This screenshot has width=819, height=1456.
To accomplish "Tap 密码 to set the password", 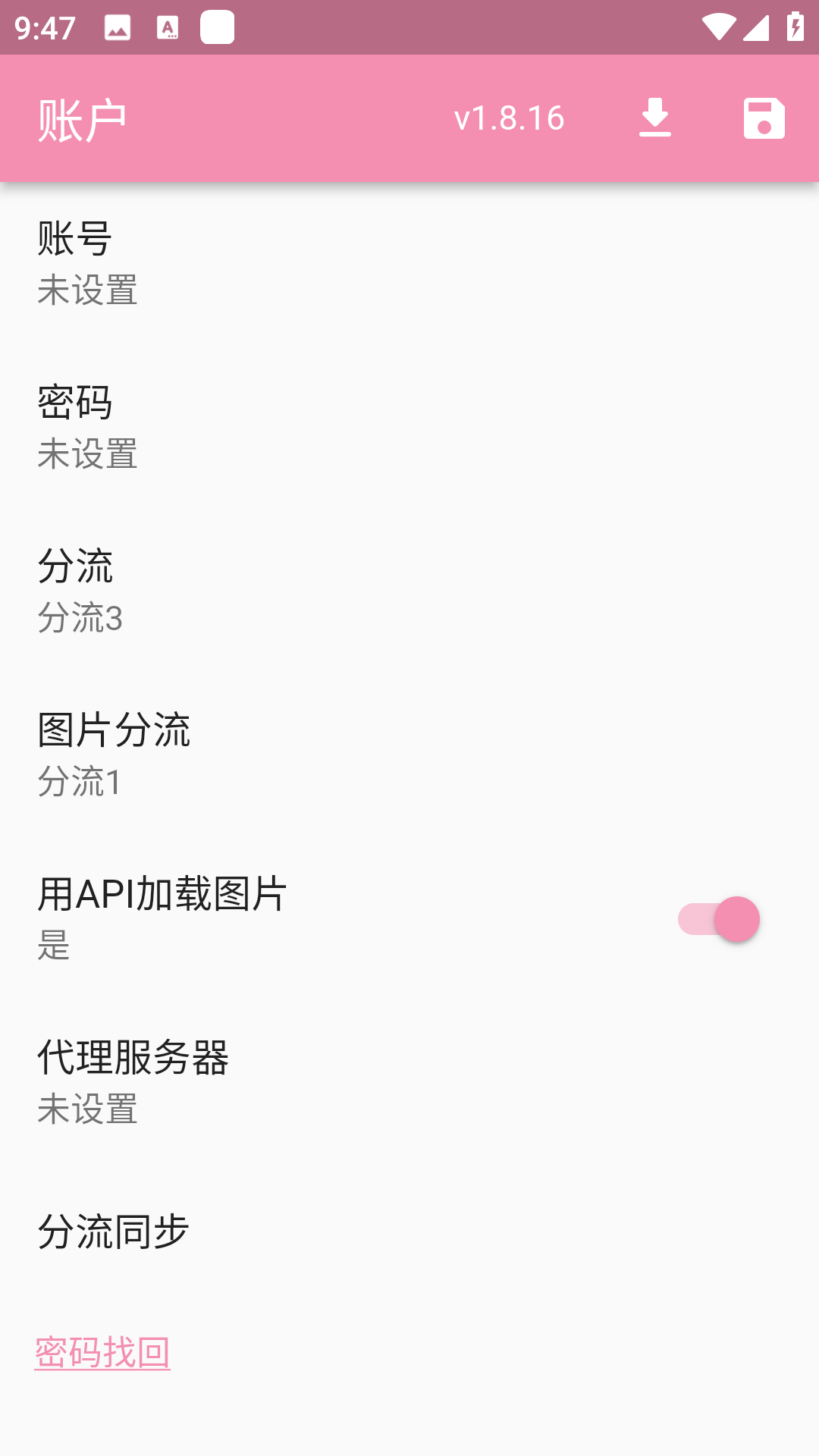I will (409, 426).
